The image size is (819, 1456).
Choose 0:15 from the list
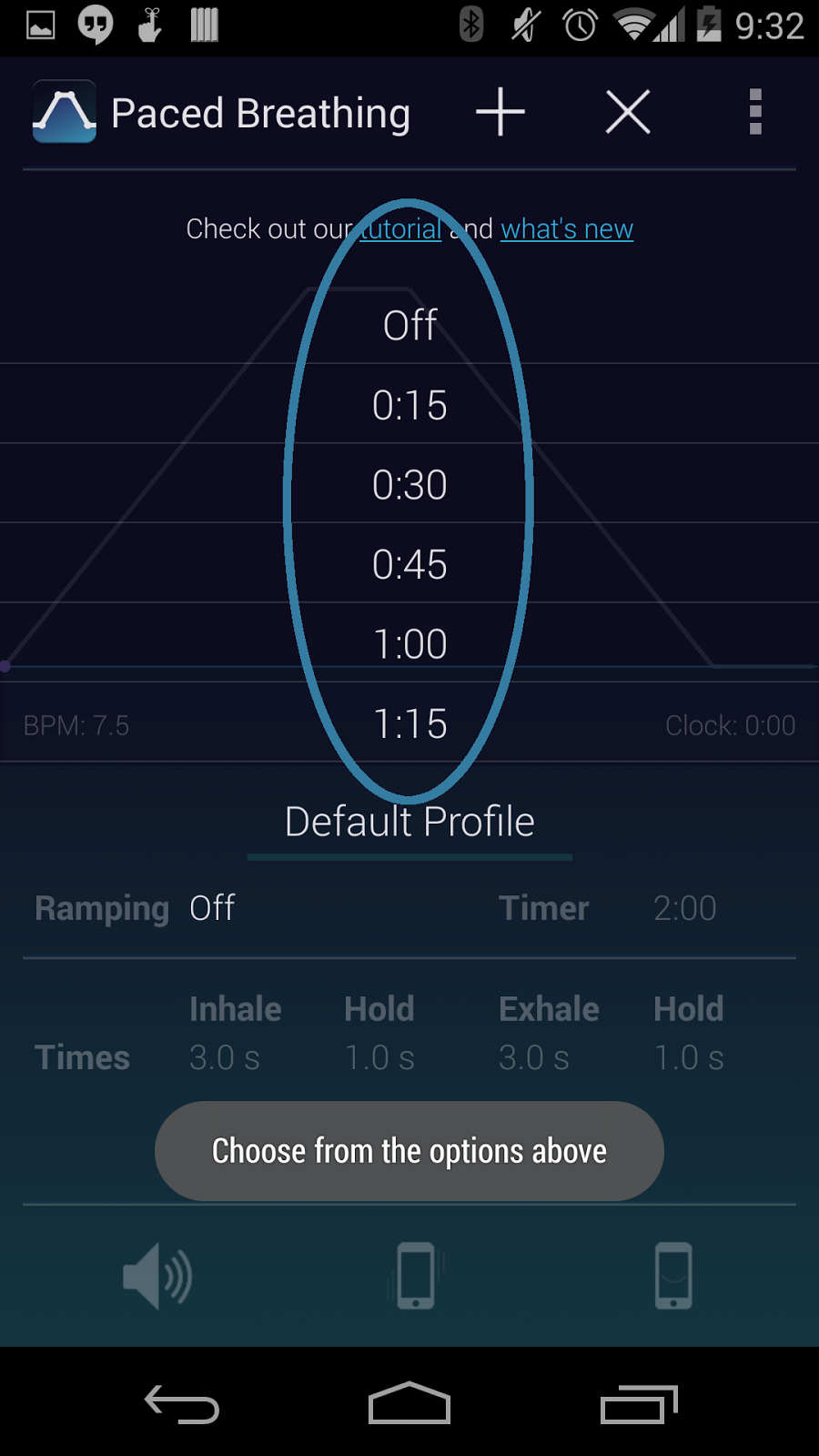pos(409,404)
